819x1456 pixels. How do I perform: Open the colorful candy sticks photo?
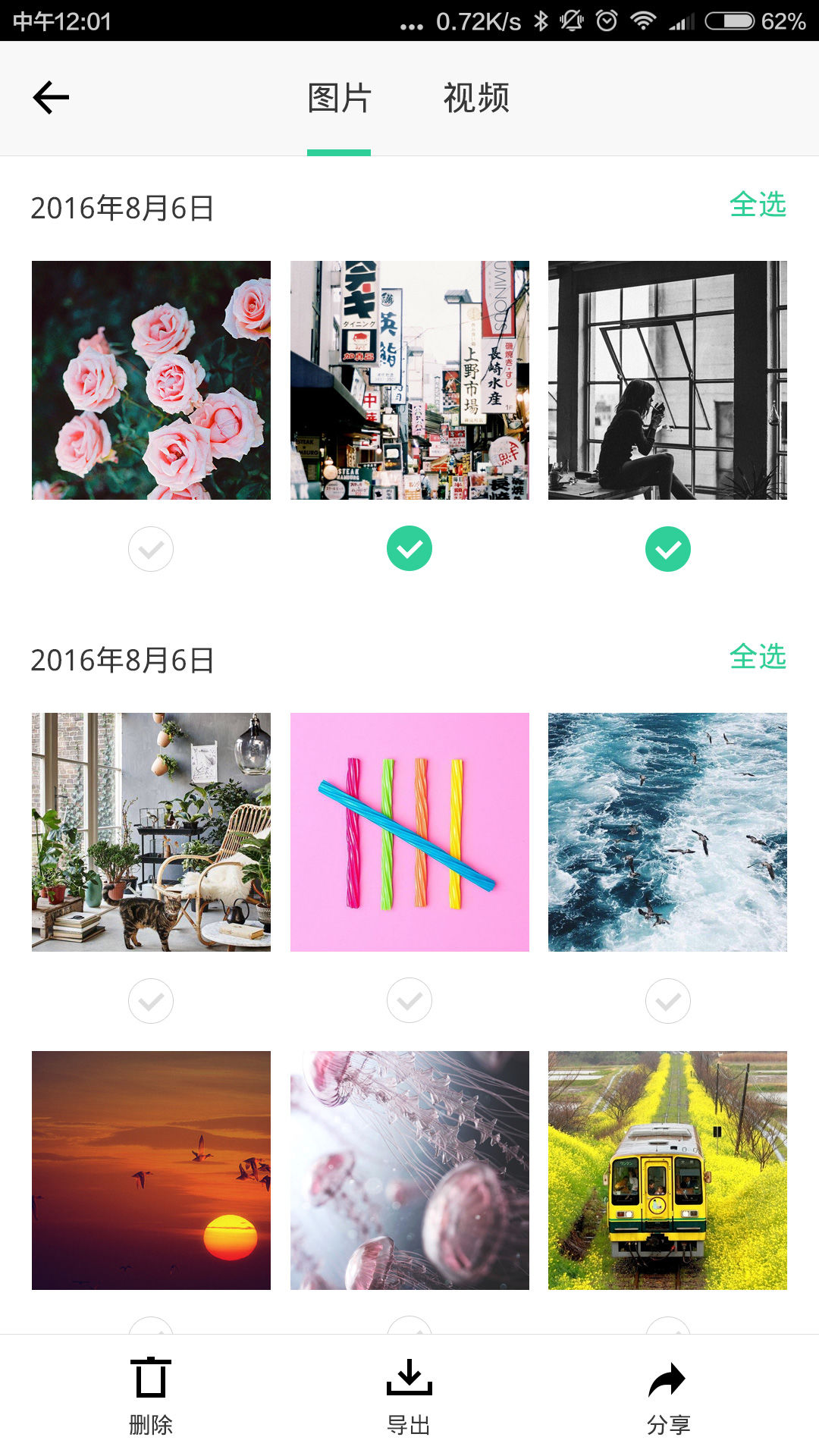(409, 832)
